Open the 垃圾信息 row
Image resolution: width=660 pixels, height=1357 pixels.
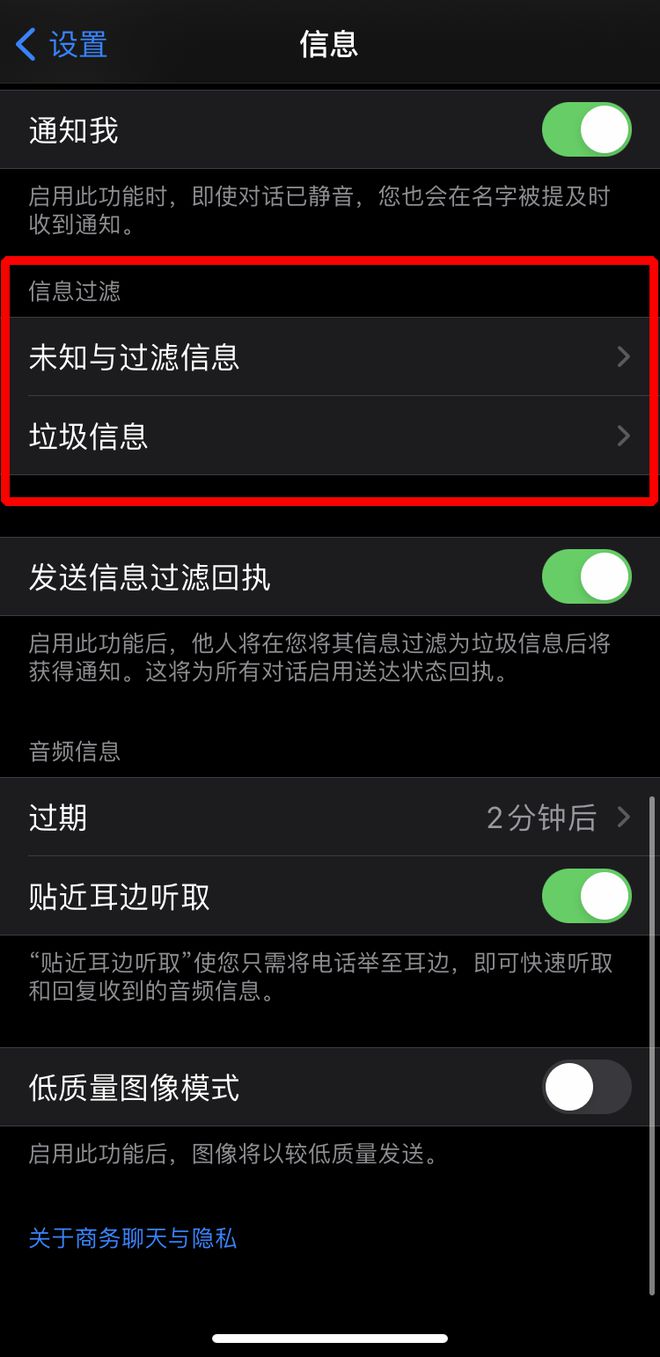coord(330,436)
